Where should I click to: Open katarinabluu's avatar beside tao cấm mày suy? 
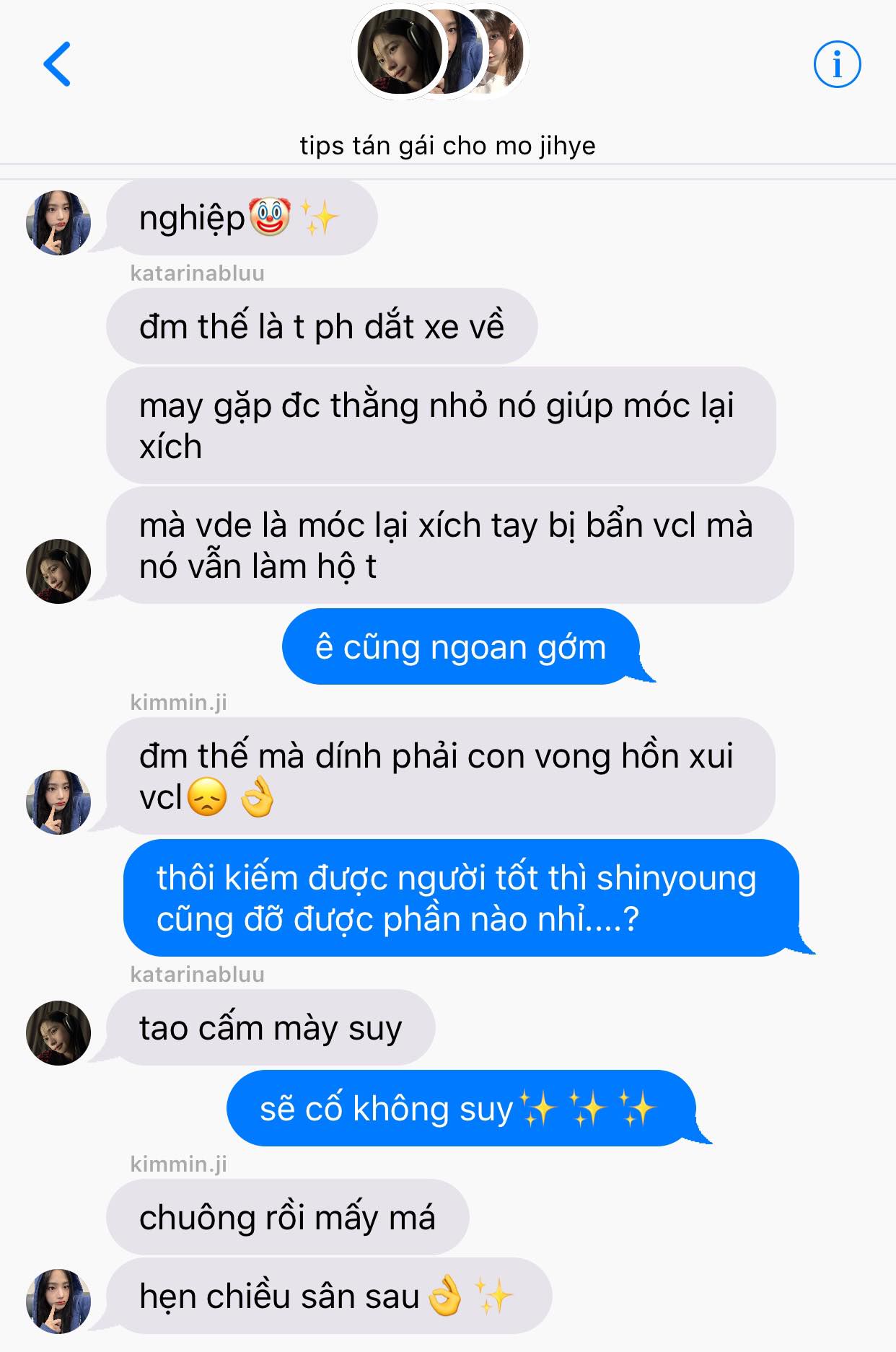click(x=58, y=1032)
